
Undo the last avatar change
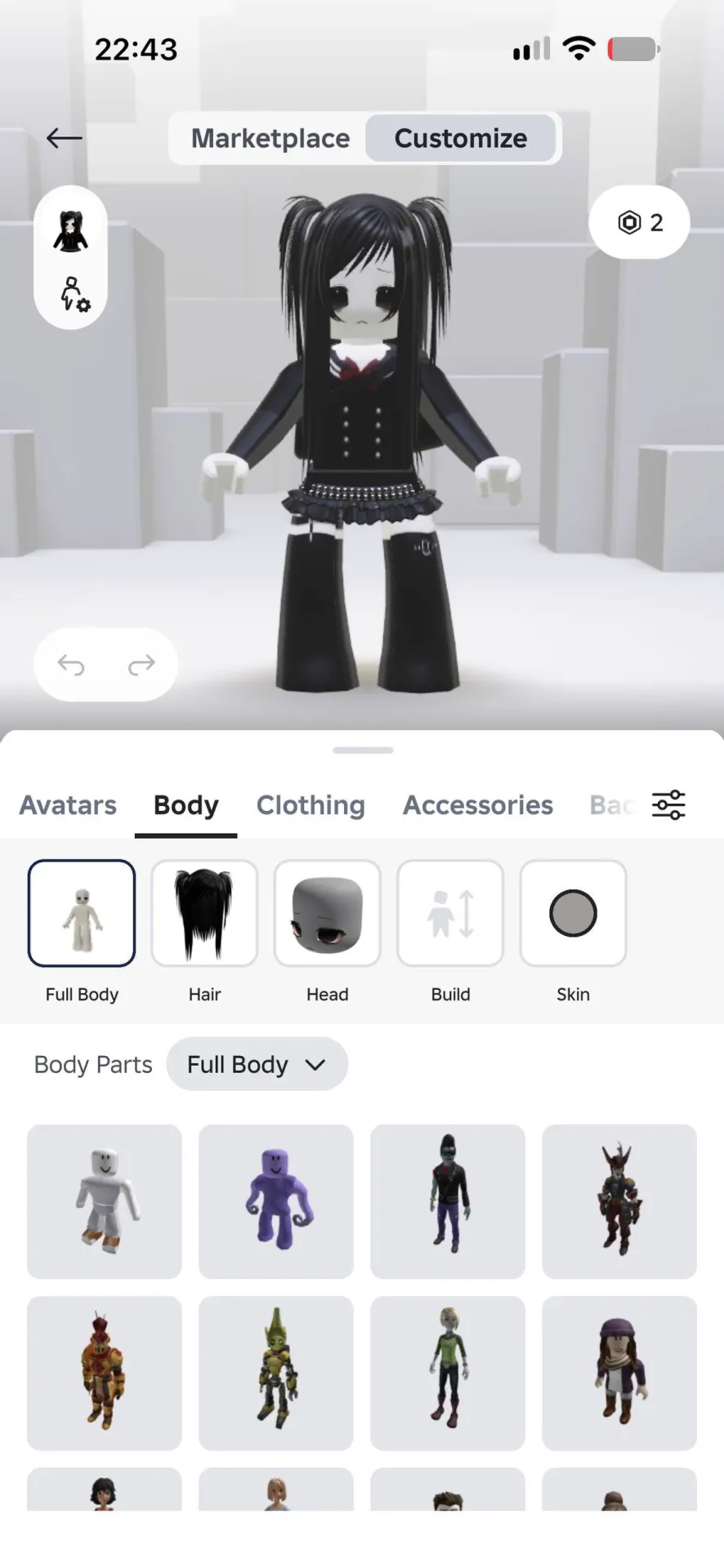coord(71,665)
